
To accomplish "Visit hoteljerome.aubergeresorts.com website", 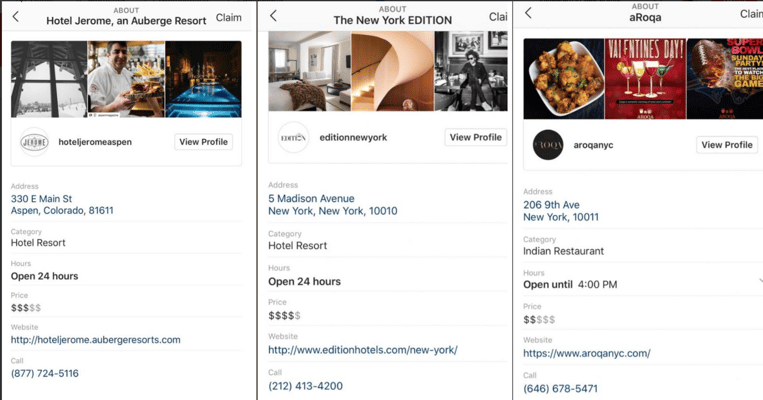I will pos(96,340).
